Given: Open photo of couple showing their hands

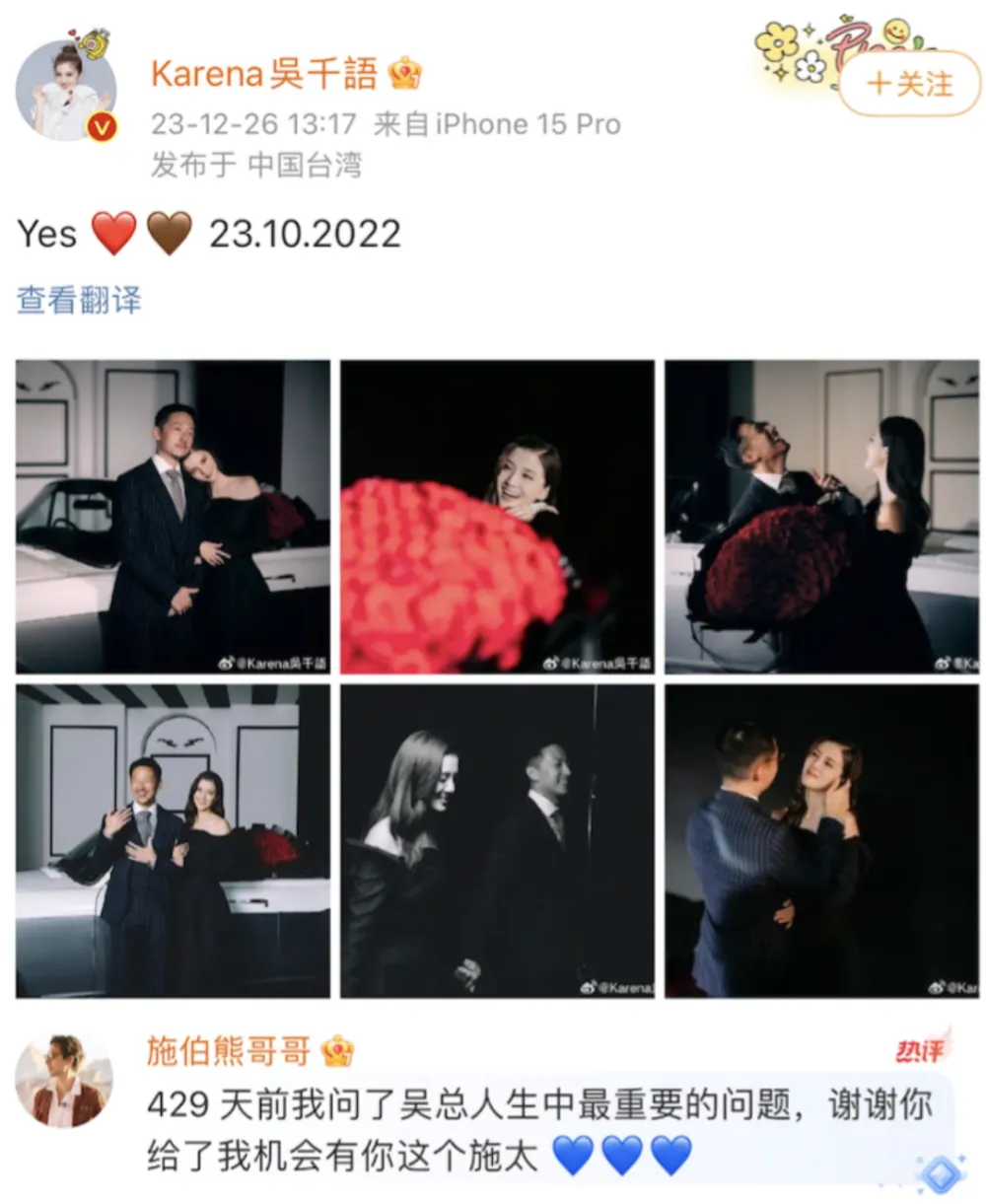Looking at the screenshot, I should pyautogui.click(x=174, y=841).
